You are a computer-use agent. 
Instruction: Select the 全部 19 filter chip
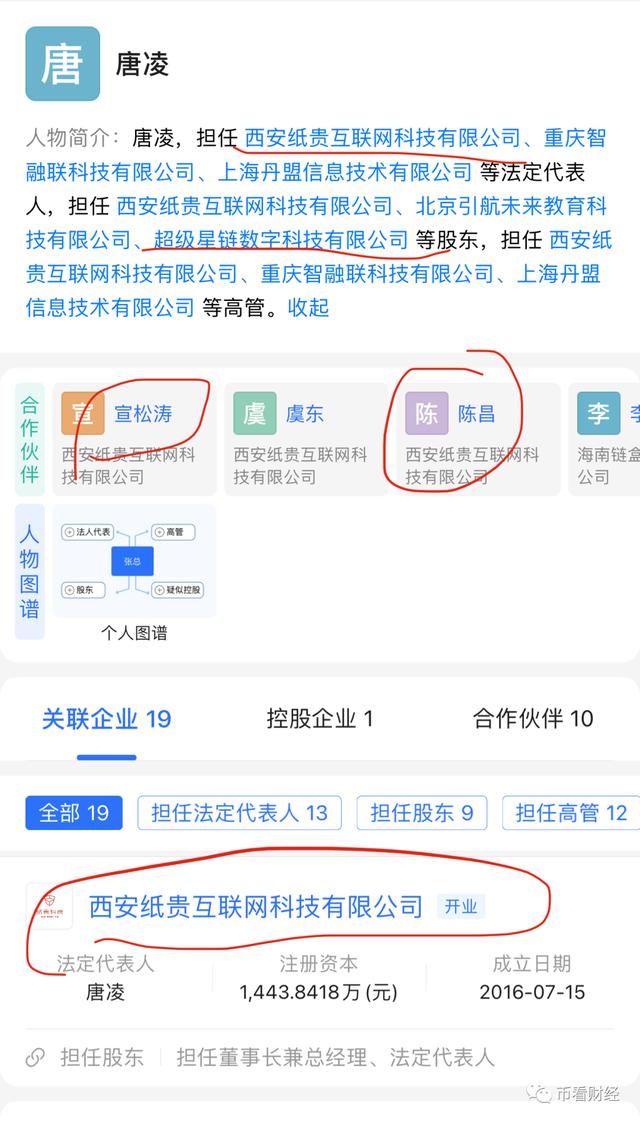[x=74, y=813]
